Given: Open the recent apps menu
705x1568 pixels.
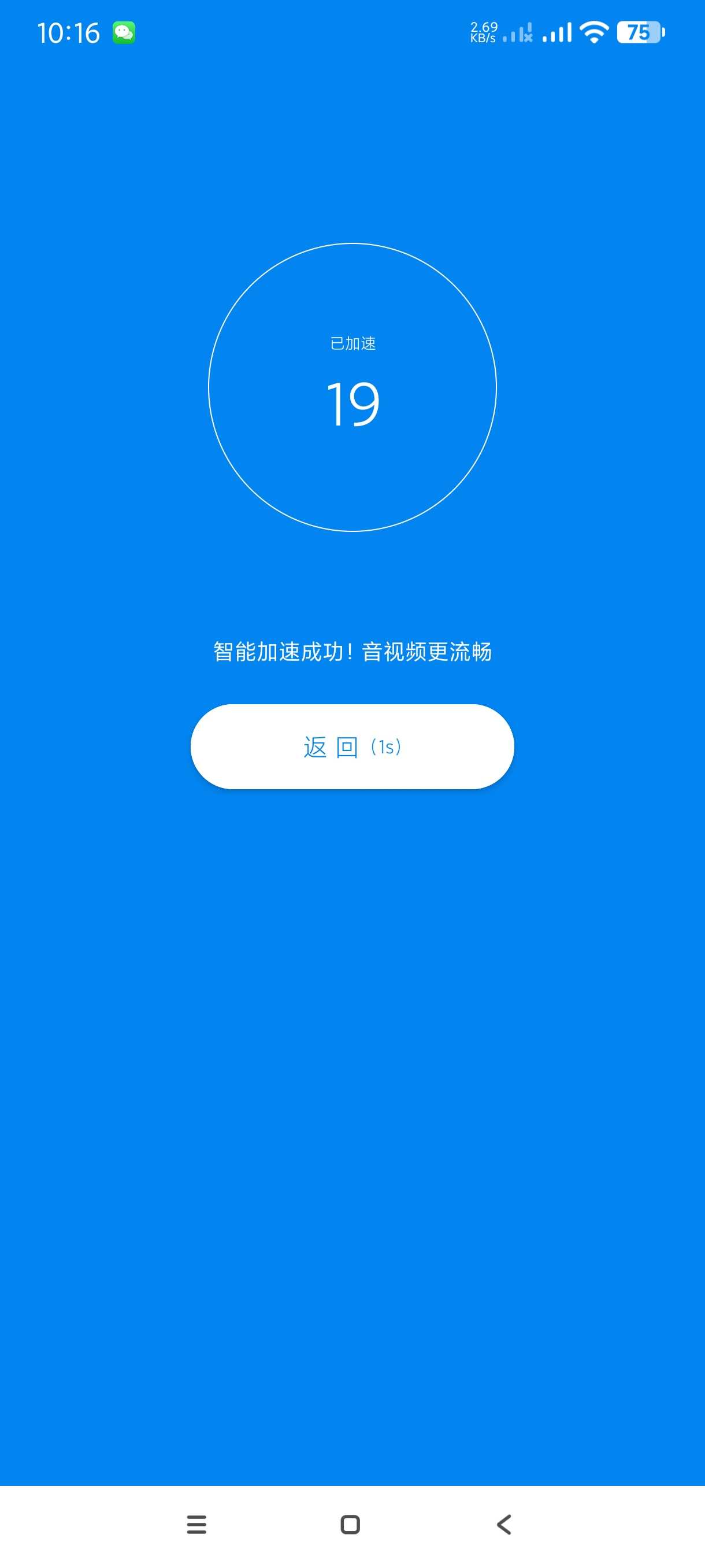Looking at the screenshot, I should [196, 1524].
